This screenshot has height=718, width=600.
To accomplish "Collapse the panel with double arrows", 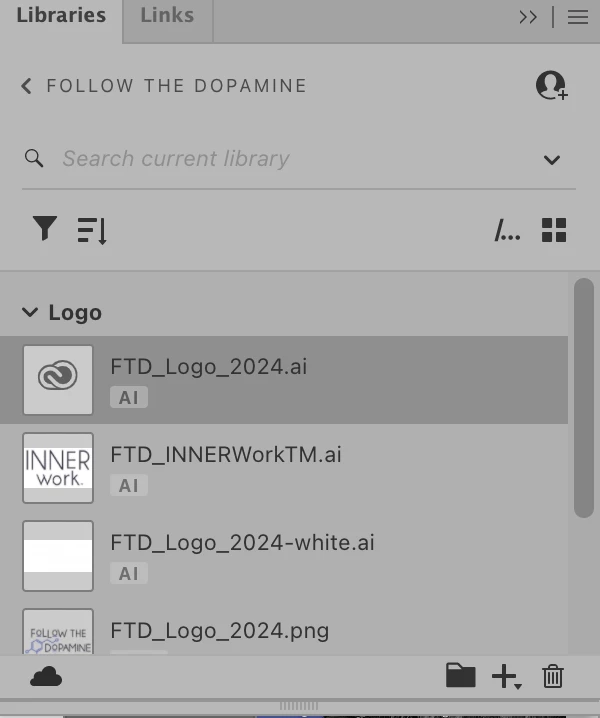I will [528, 17].
